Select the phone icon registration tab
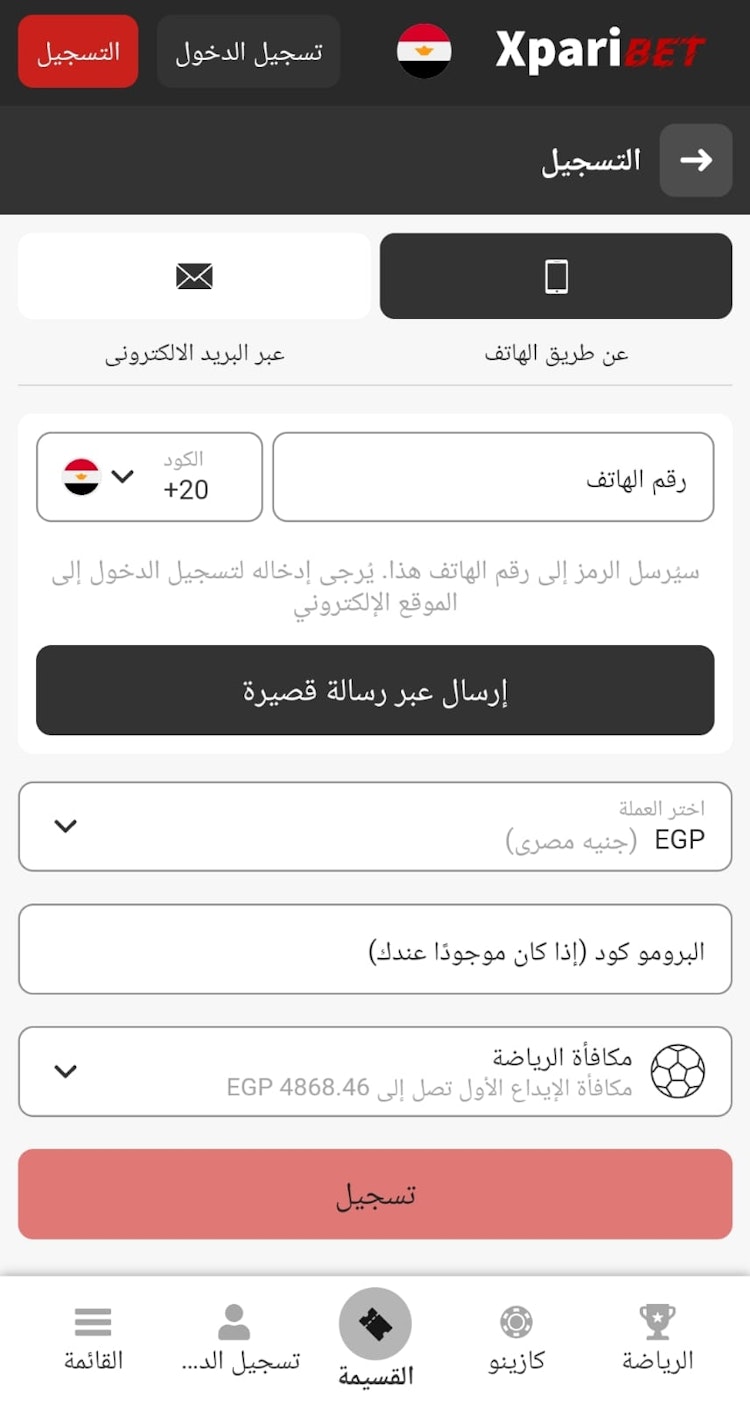 coord(556,276)
